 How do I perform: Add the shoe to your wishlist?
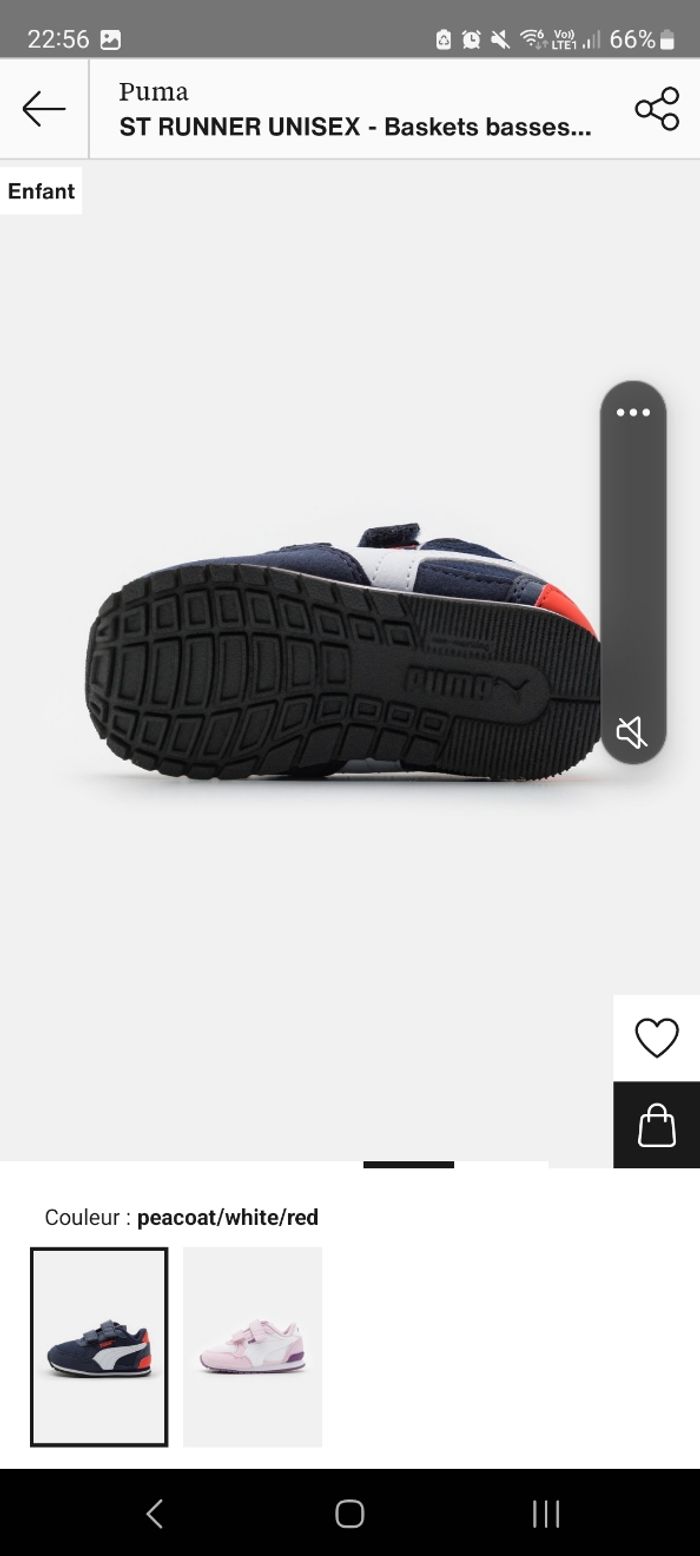coord(656,1038)
